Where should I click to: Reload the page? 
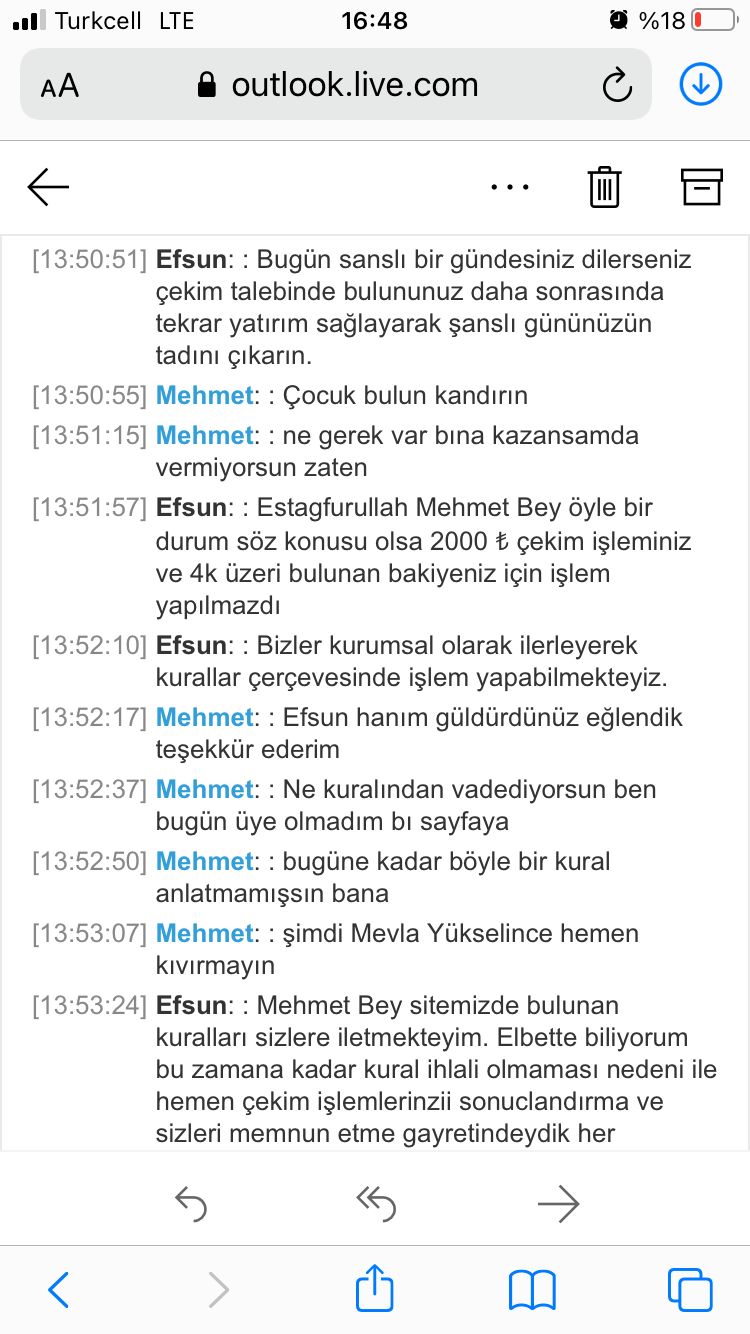click(x=618, y=85)
